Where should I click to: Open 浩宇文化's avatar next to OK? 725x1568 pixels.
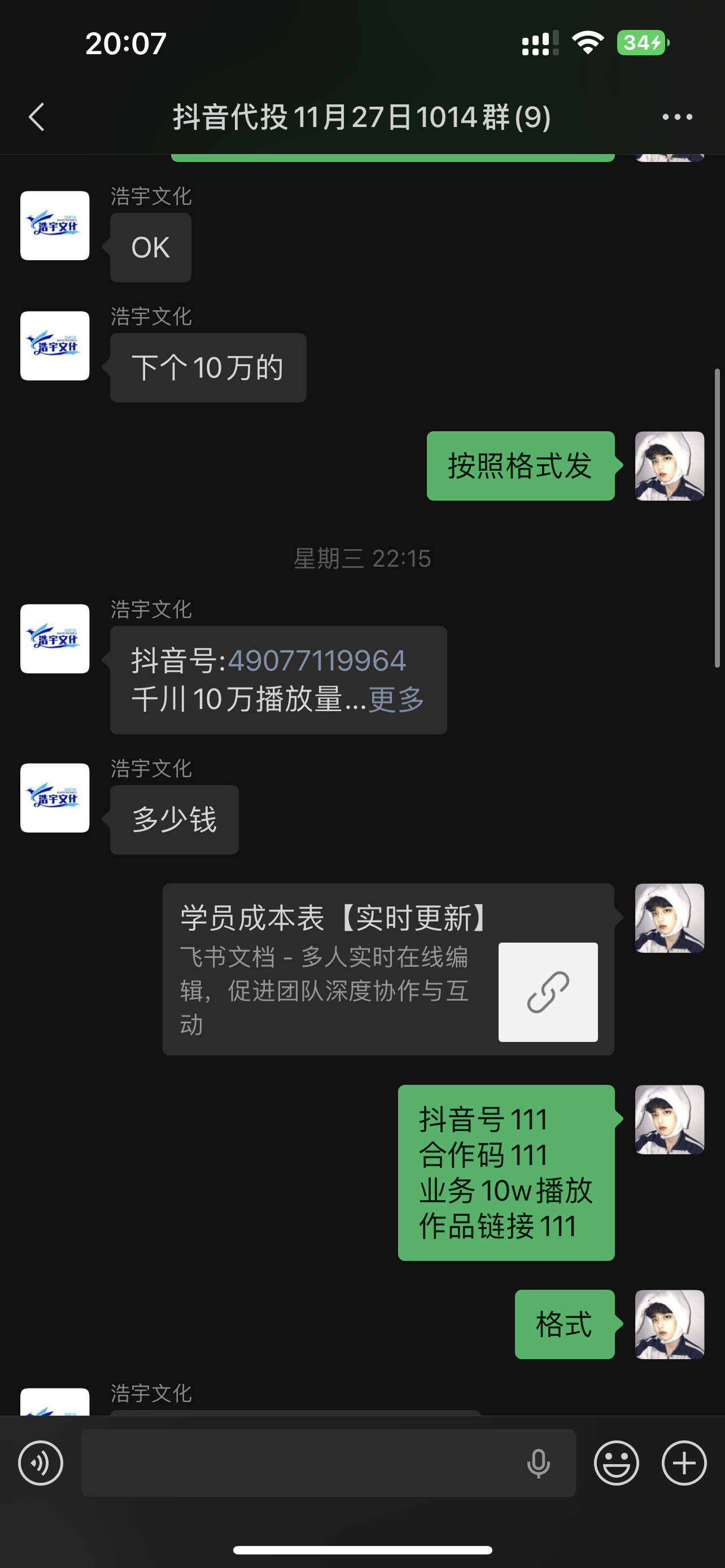coord(55,226)
